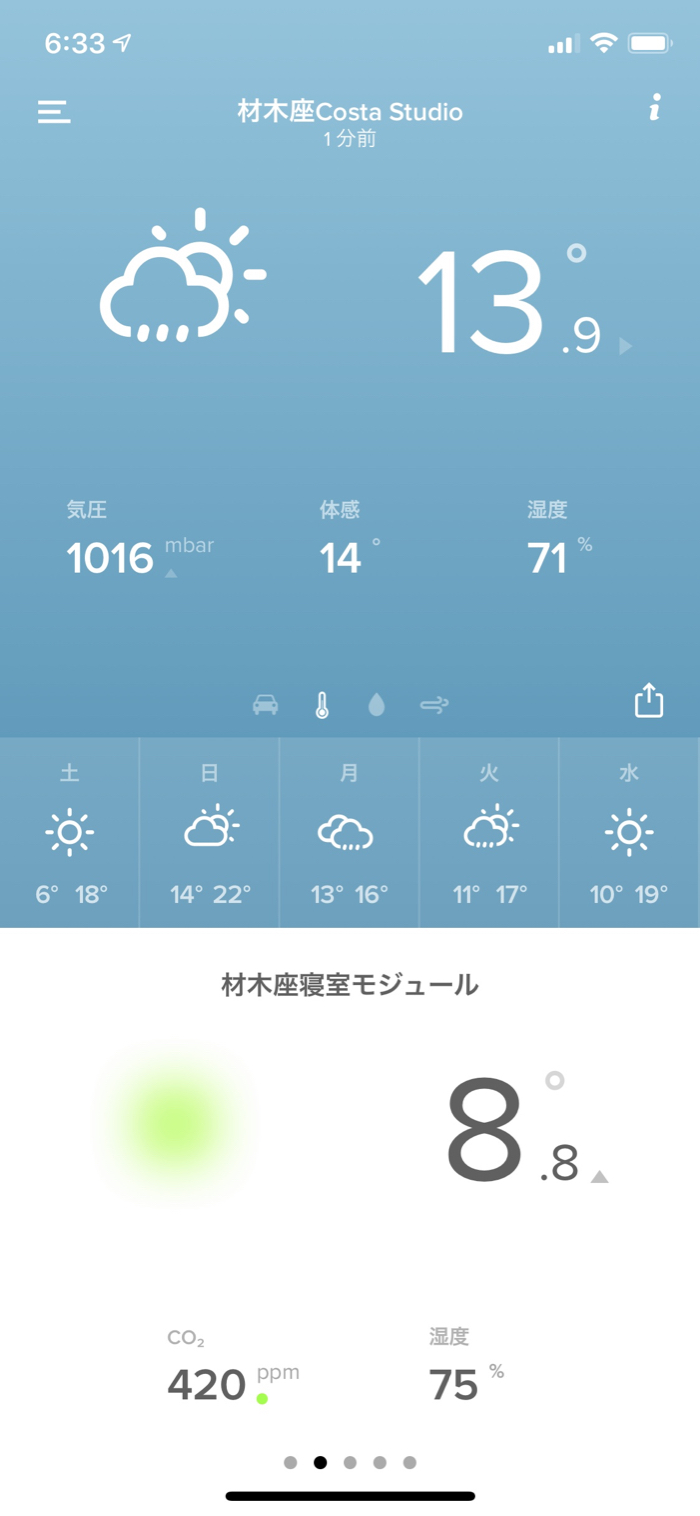Open Saturday (土) forecast

click(x=70, y=832)
